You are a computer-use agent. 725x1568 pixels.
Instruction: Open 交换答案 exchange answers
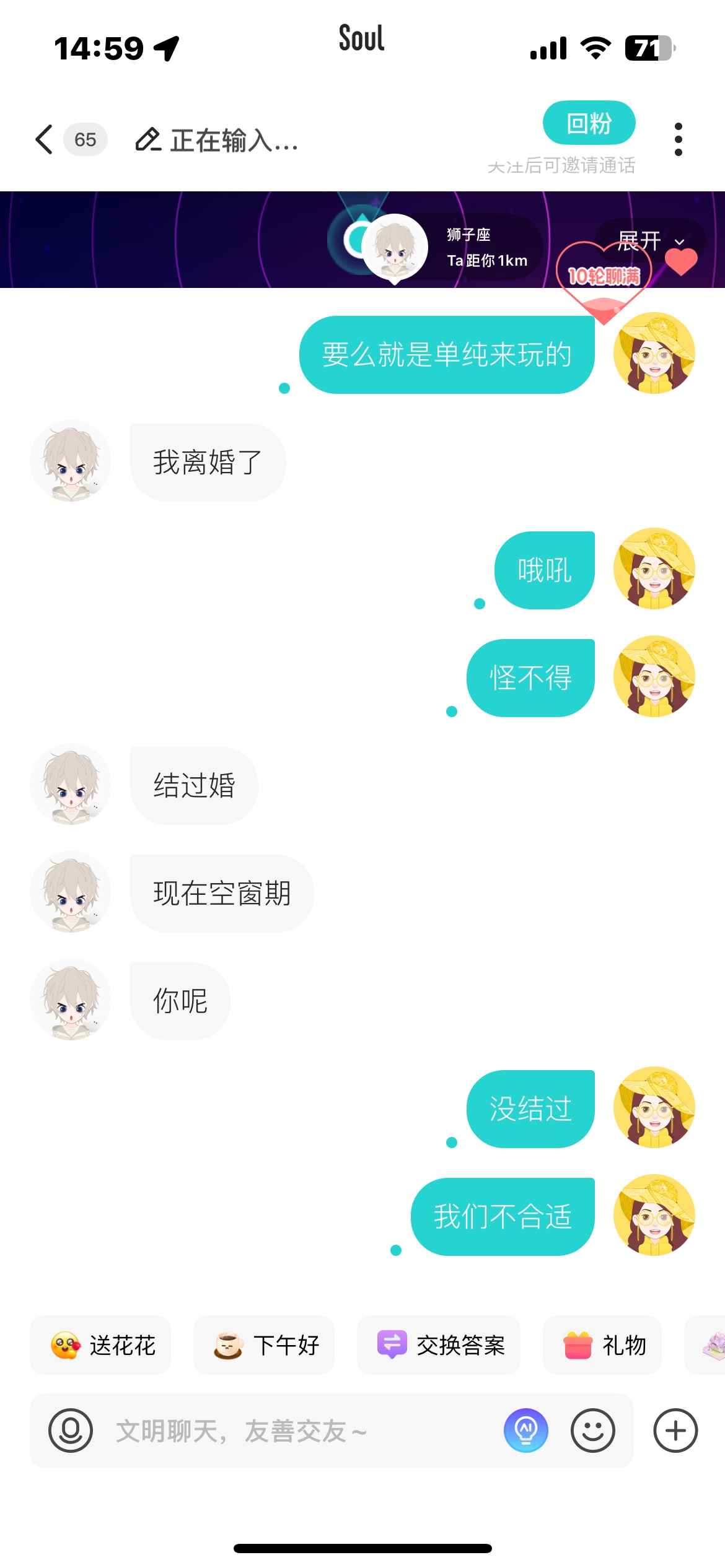pyautogui.click(x=439, y=1345)
